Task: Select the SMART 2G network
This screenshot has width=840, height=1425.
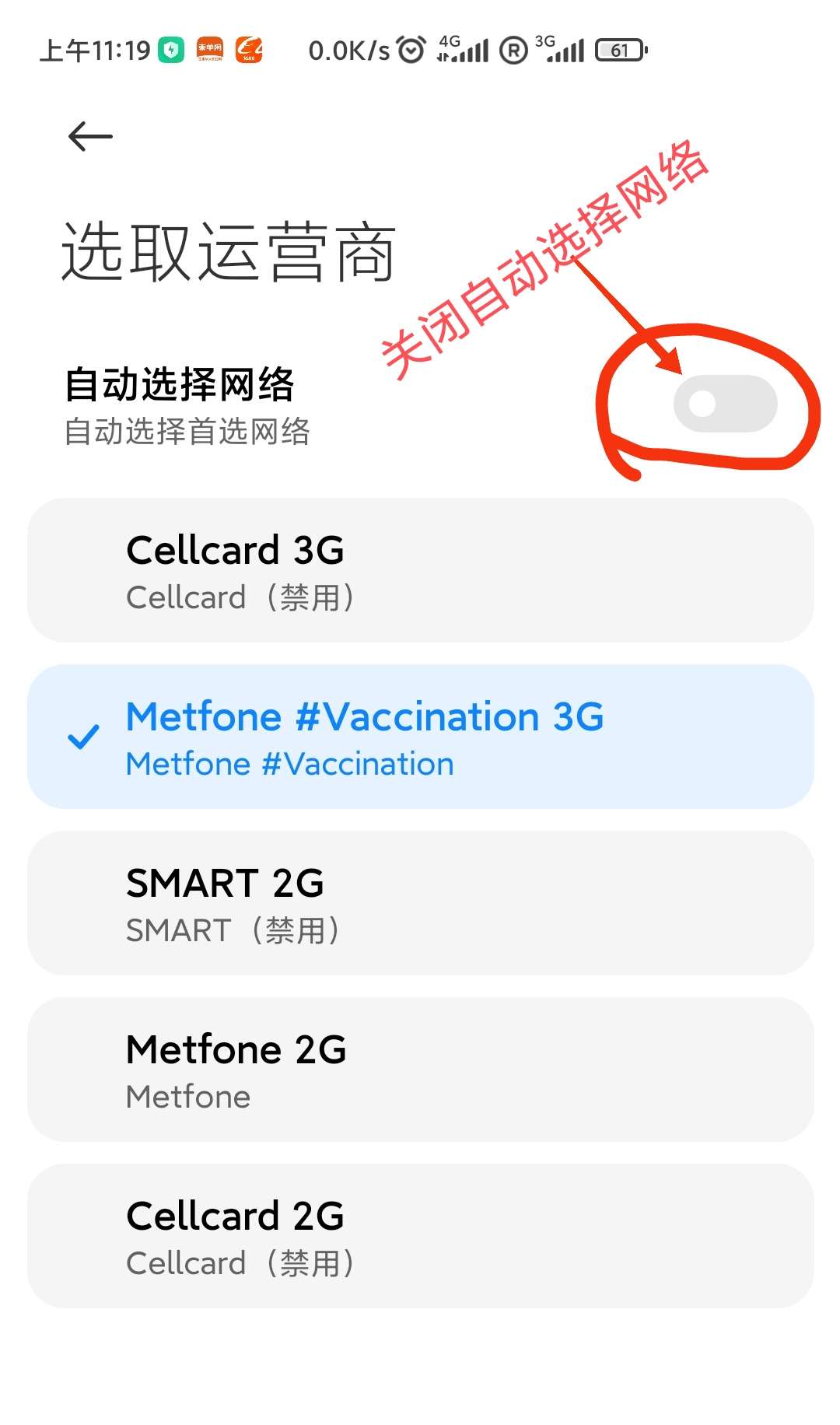Action: click(x=420, y=903)
